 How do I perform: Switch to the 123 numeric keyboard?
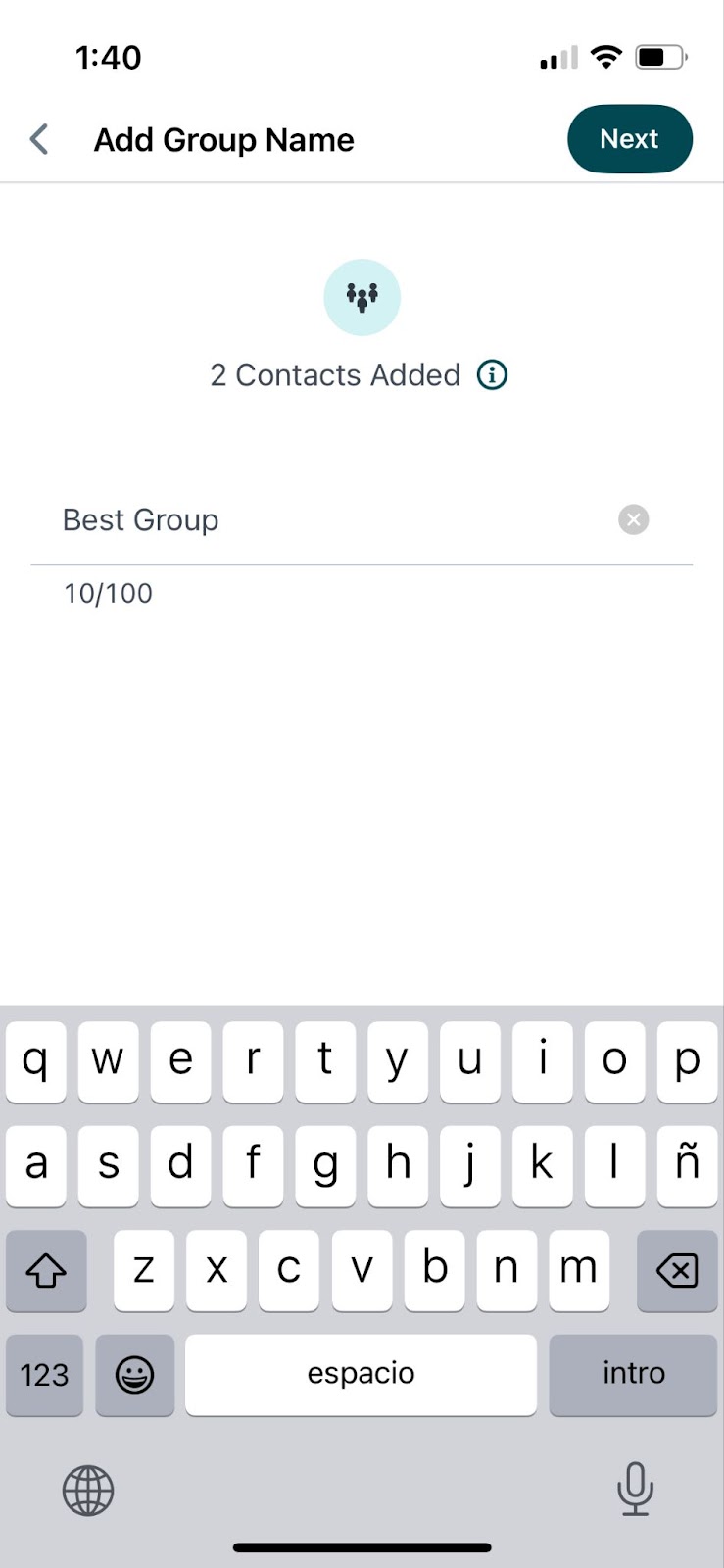pyautogui.click(x=44, y=1374)
